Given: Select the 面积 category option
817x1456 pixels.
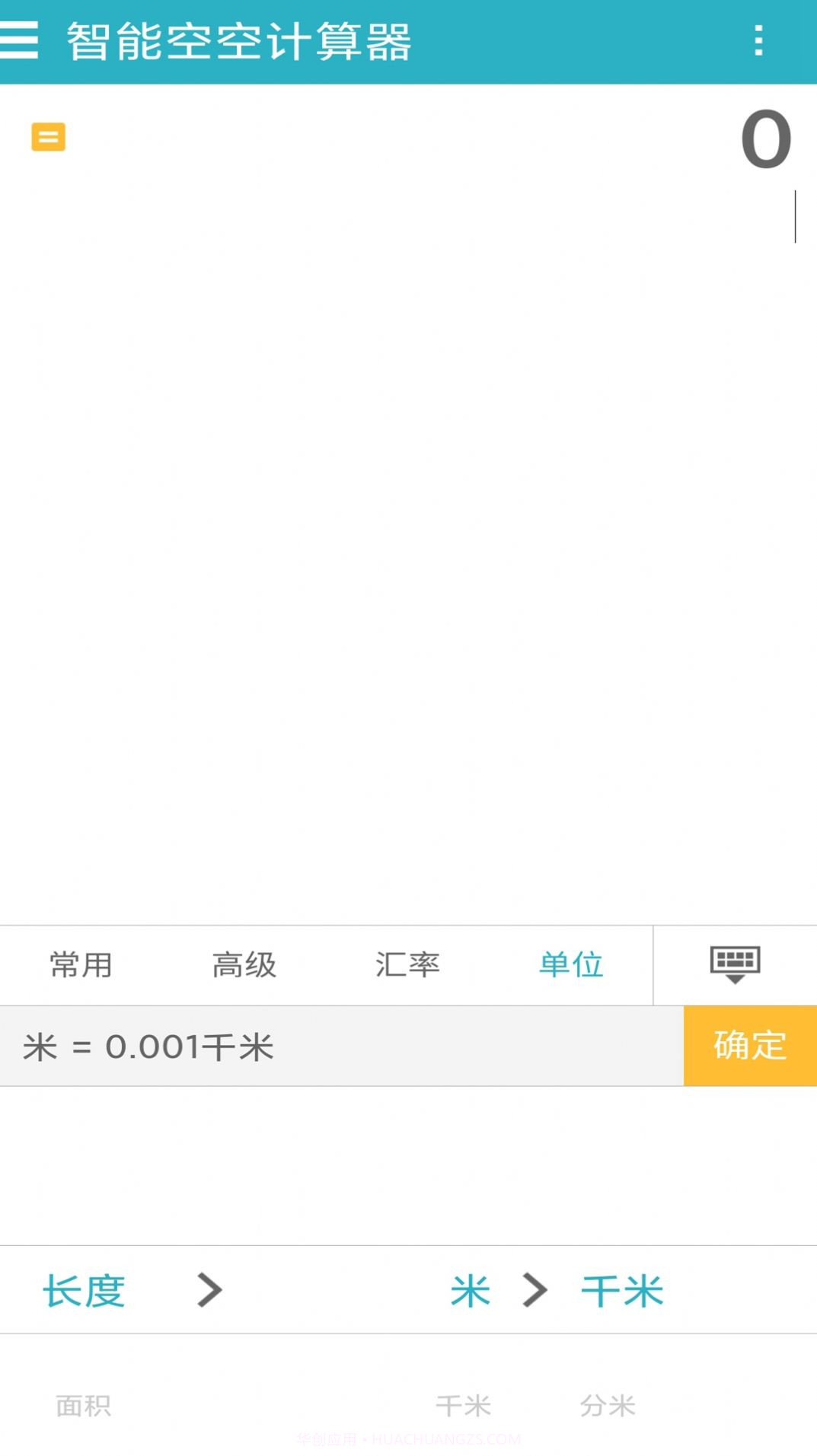Looking at the screenshot, I should (82, 1405).
